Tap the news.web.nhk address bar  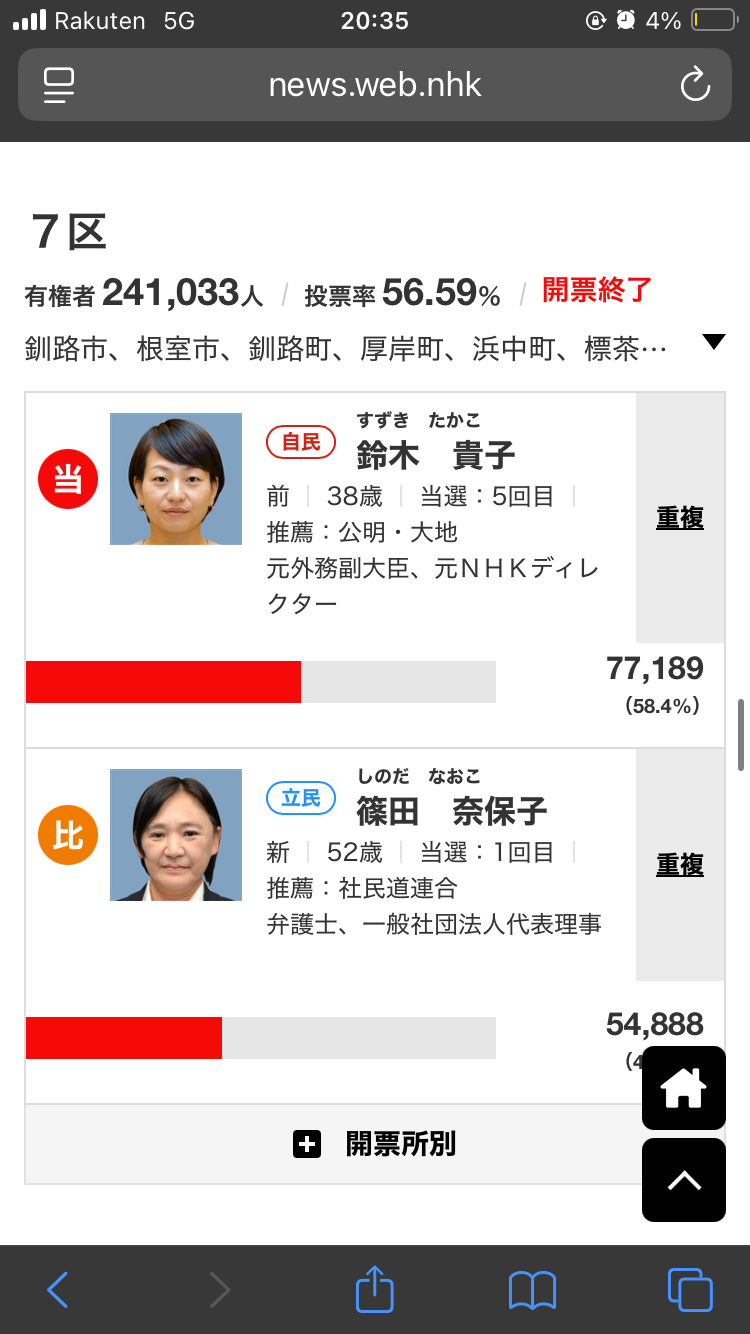(375, 85)
